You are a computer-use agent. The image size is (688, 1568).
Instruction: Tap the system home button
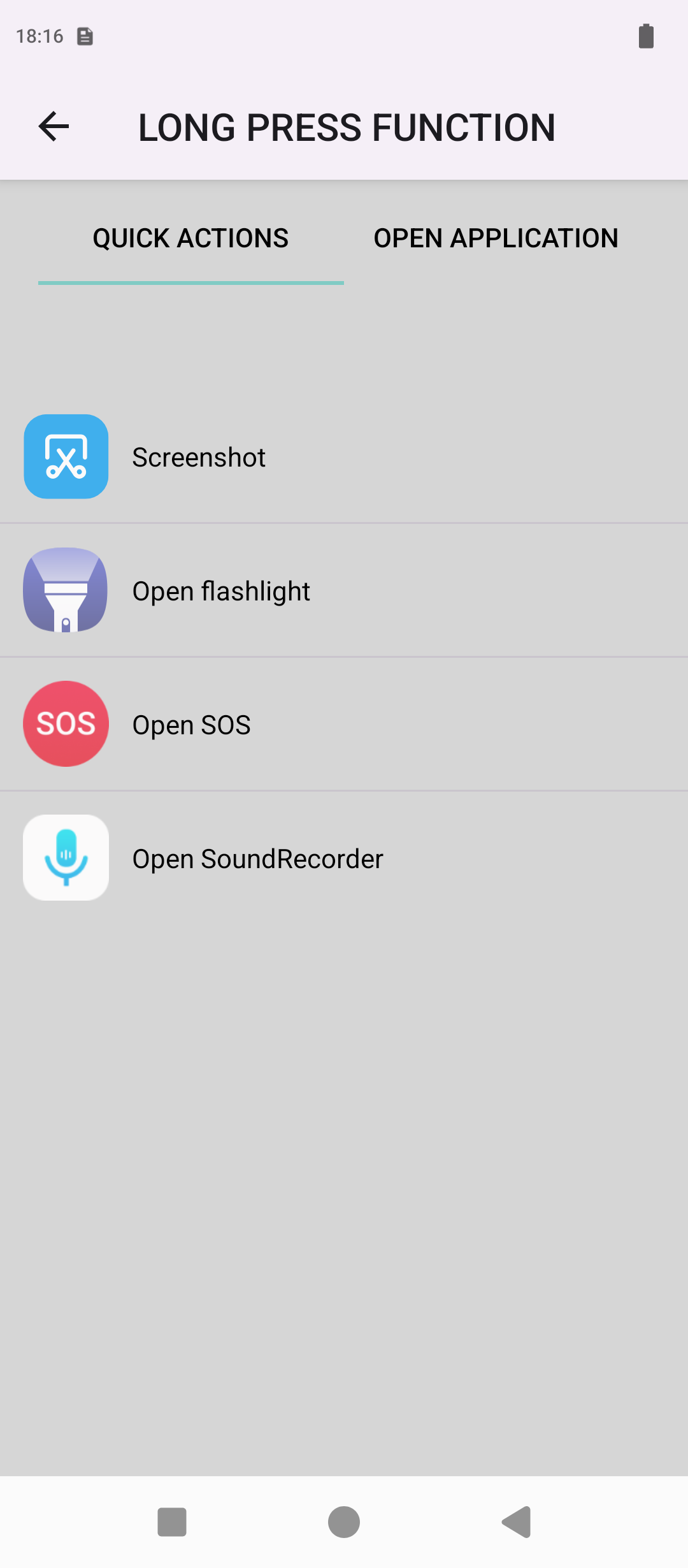coord(344,1522)
